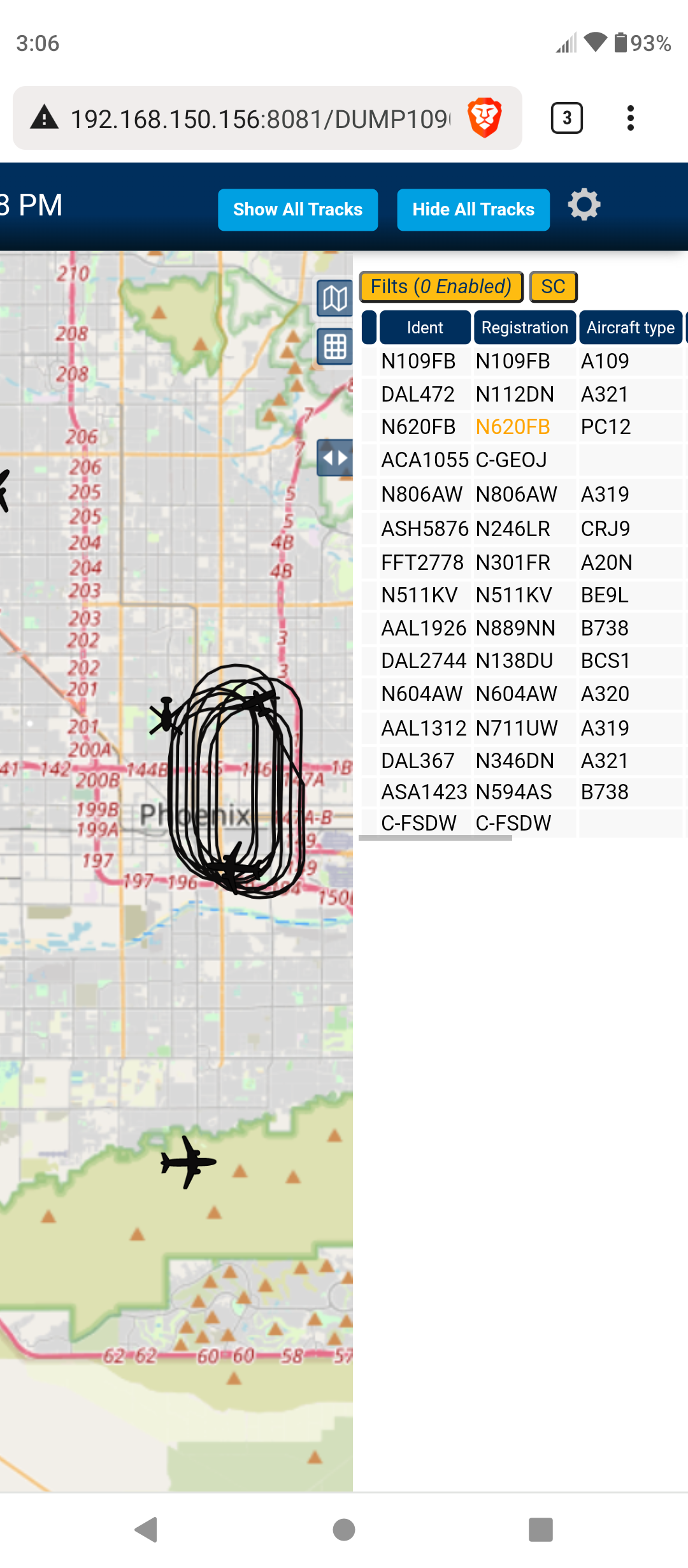688x1568 pixels.
Task: Open the Filts (0 Enabled) filter panel
Action: tap(441, 287)
